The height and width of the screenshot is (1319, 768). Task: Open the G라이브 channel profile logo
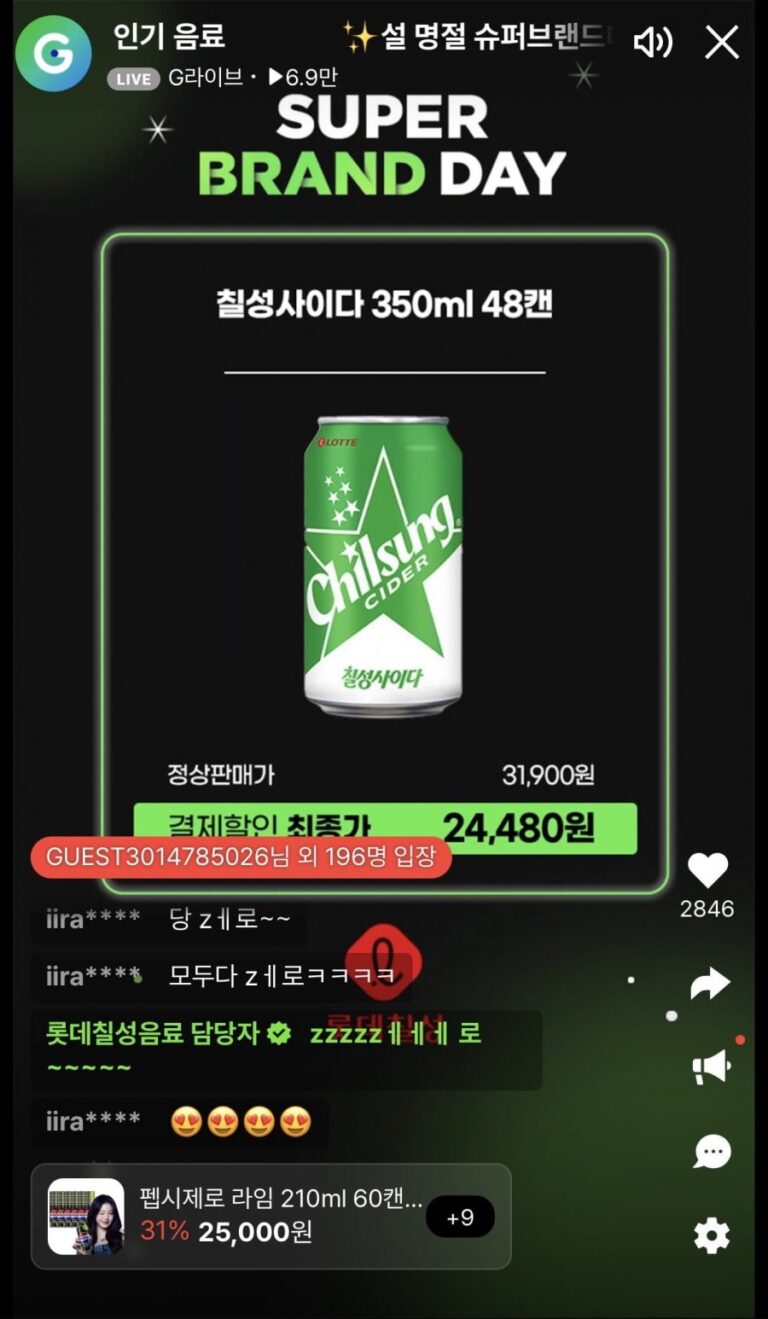click(x=53, y=54)
